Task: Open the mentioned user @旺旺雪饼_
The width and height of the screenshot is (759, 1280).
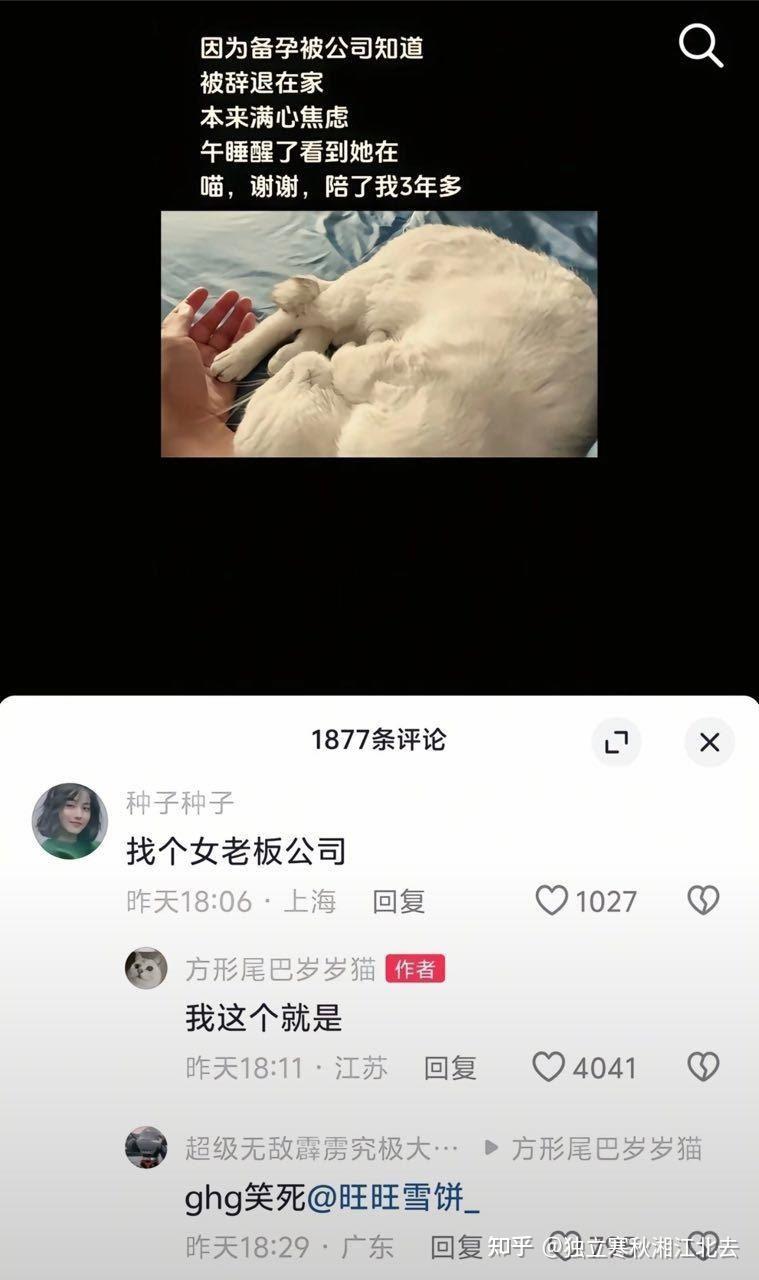Action: 393,1197
